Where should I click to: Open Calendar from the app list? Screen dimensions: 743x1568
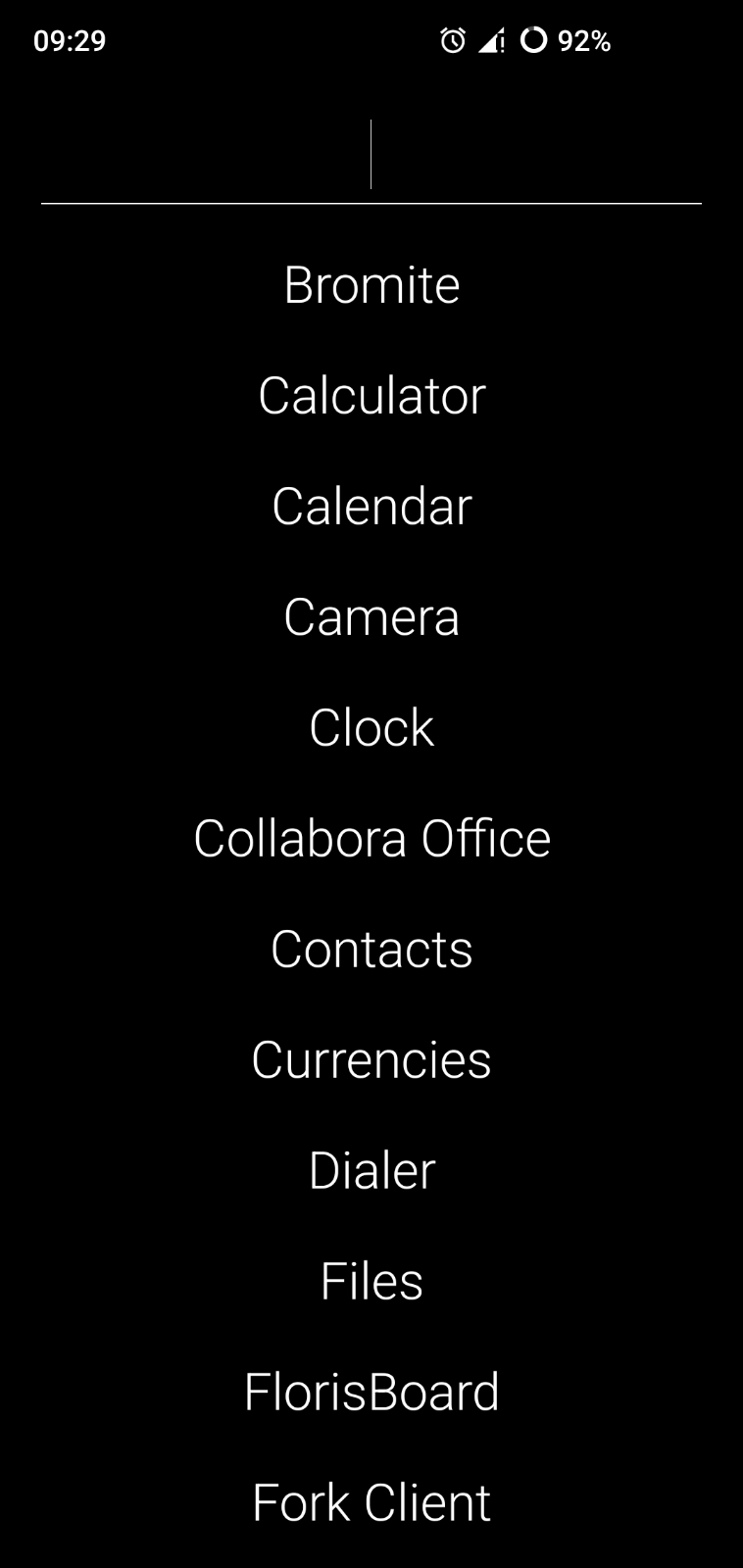[371, 507]
